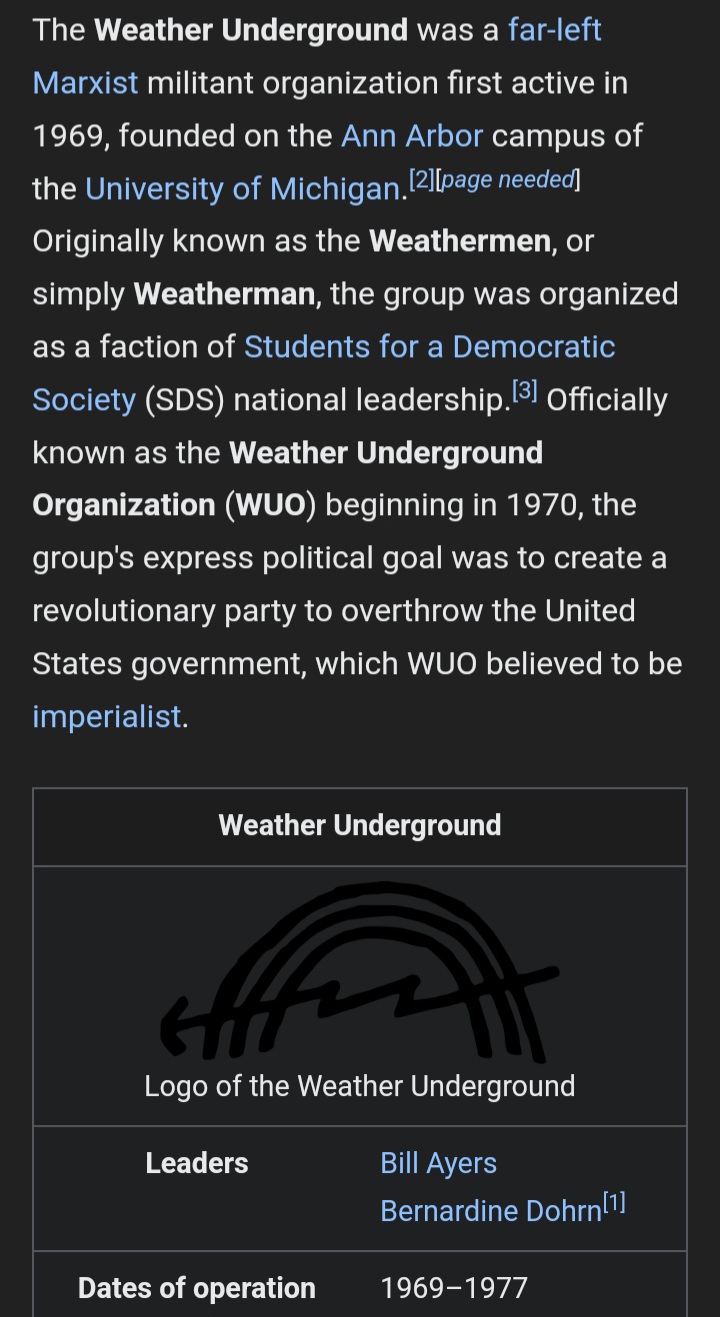This screenshot has height=1317, width=720.
Task: Open the Ann Arbor article link
Action: [x=412, y=135]
